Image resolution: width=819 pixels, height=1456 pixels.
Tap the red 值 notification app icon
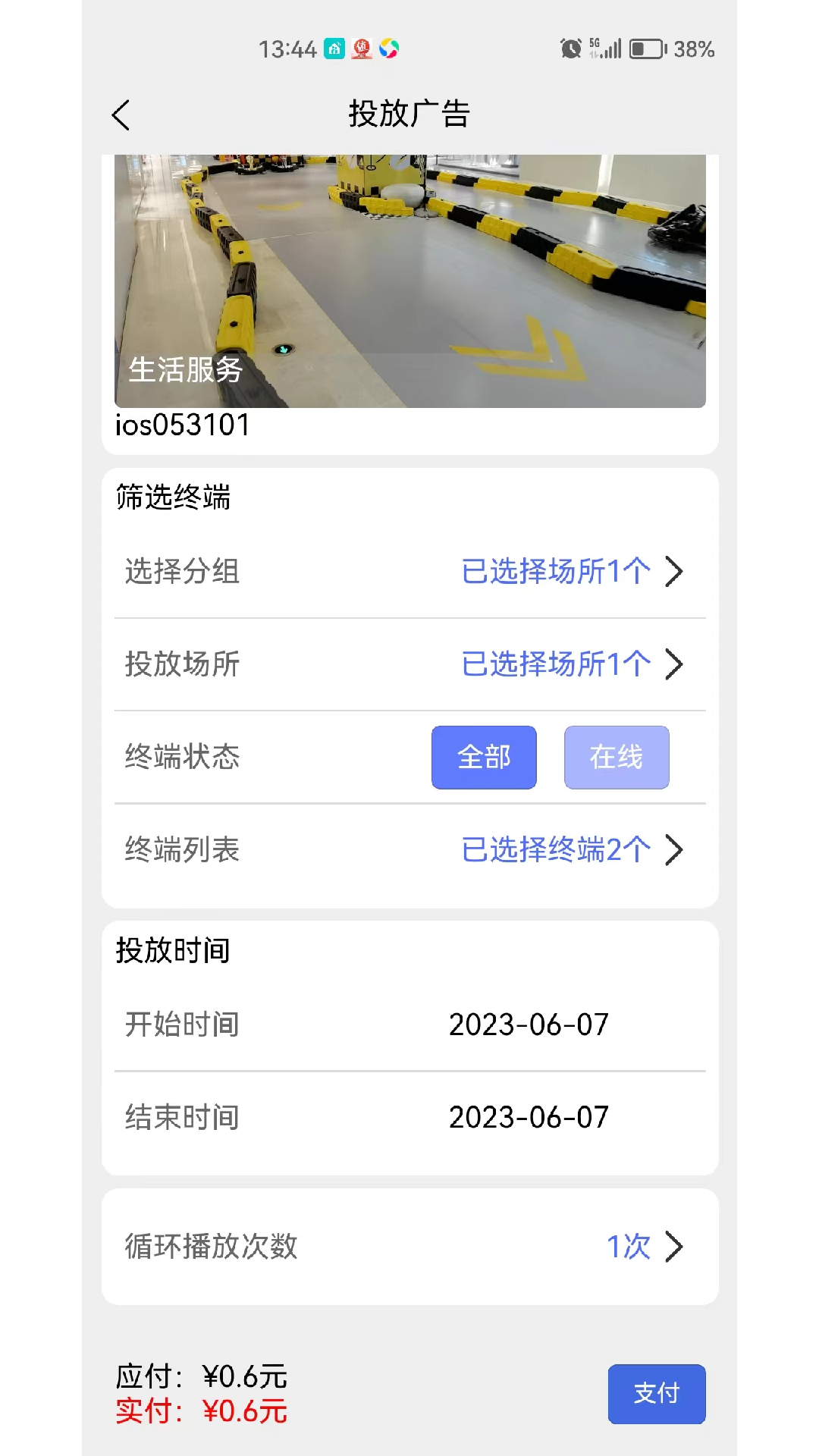point(362,49)
